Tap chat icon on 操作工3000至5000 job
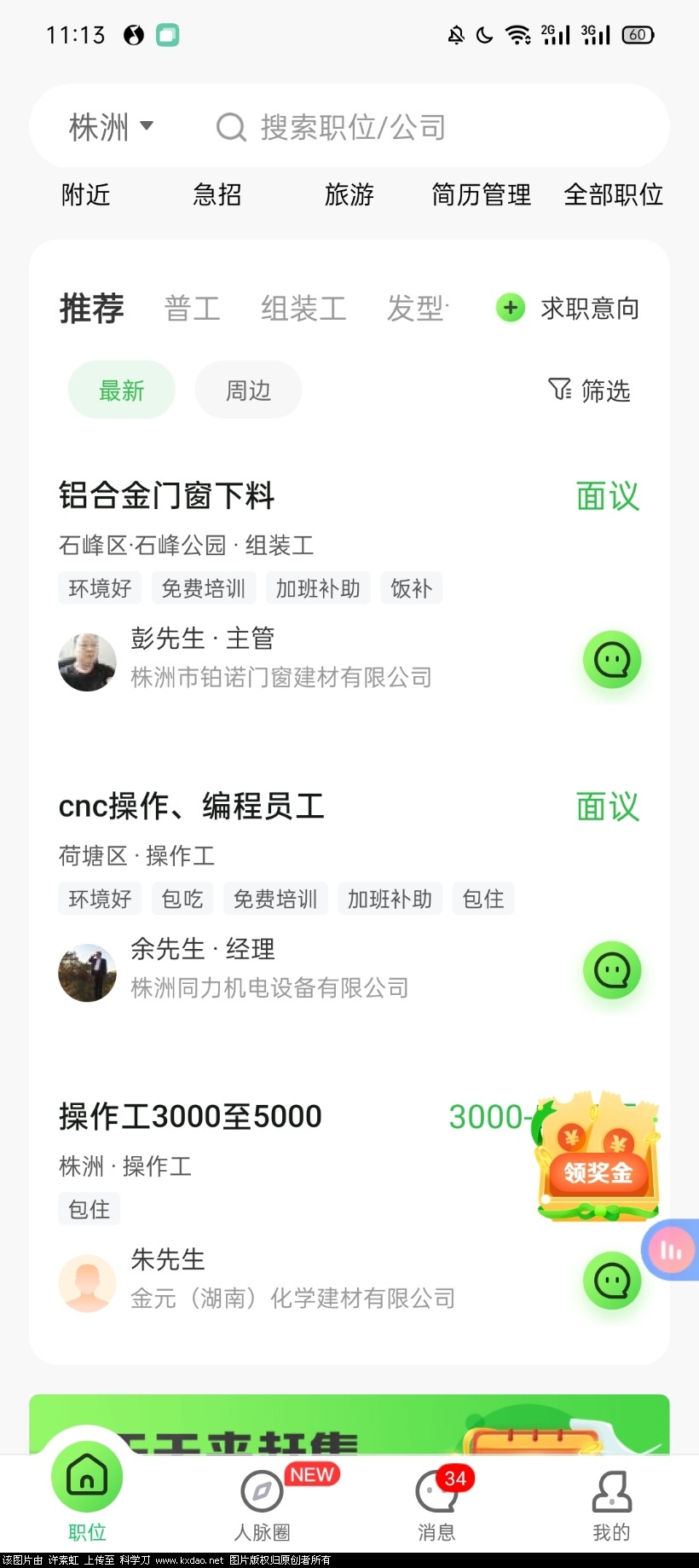Viewport: 699px width, 1568px height. (611, 1280)
